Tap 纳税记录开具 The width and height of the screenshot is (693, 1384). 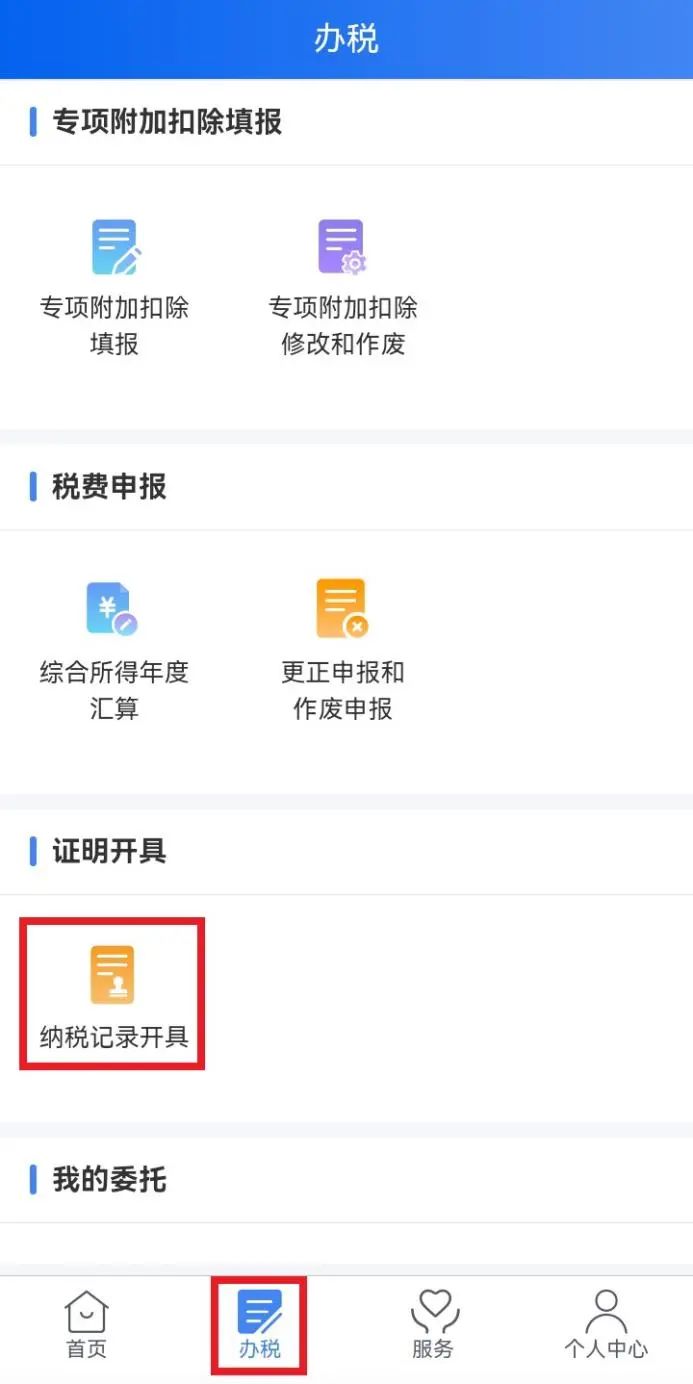click(113, 994)
